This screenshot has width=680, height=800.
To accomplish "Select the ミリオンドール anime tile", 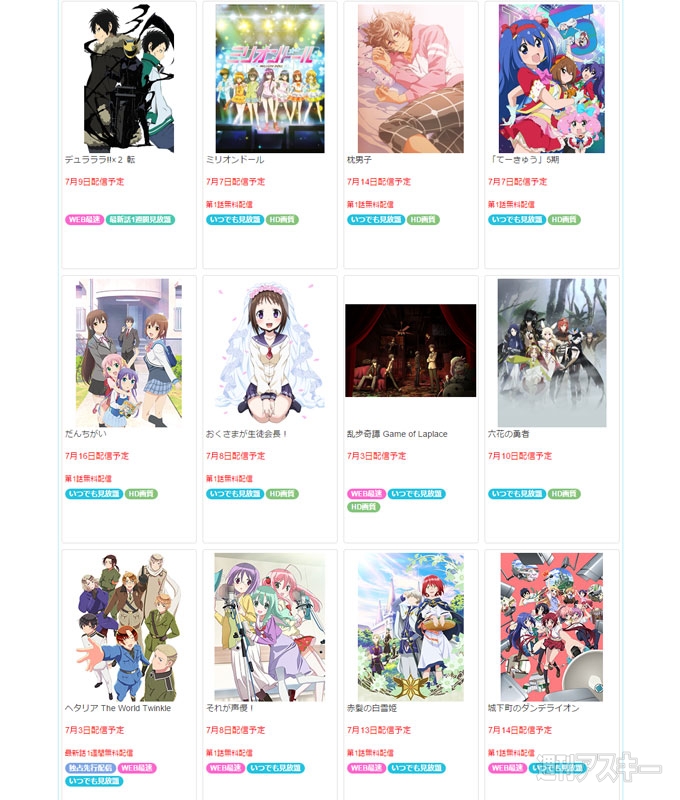I will 270,80.
